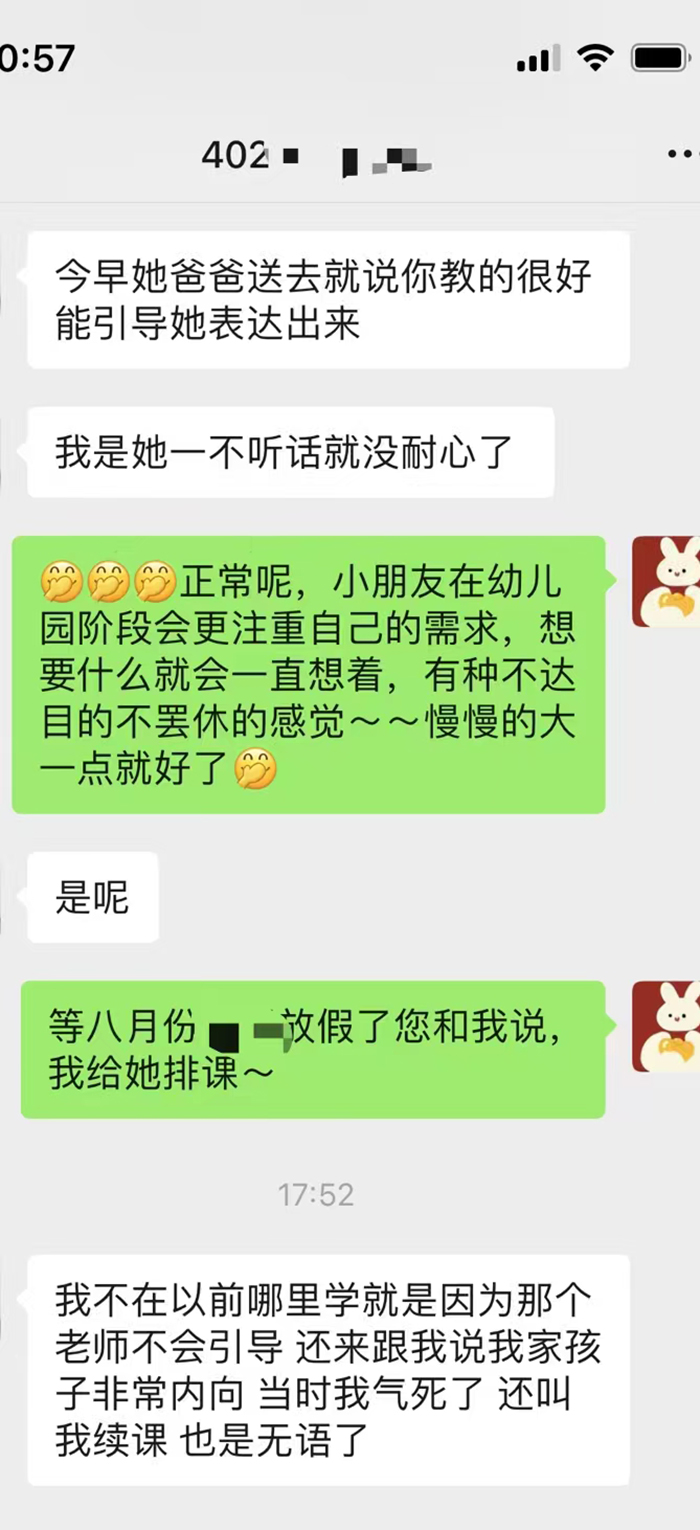Open the chat's overflow menu
The image size is (700, 1530).
(682, 155)
